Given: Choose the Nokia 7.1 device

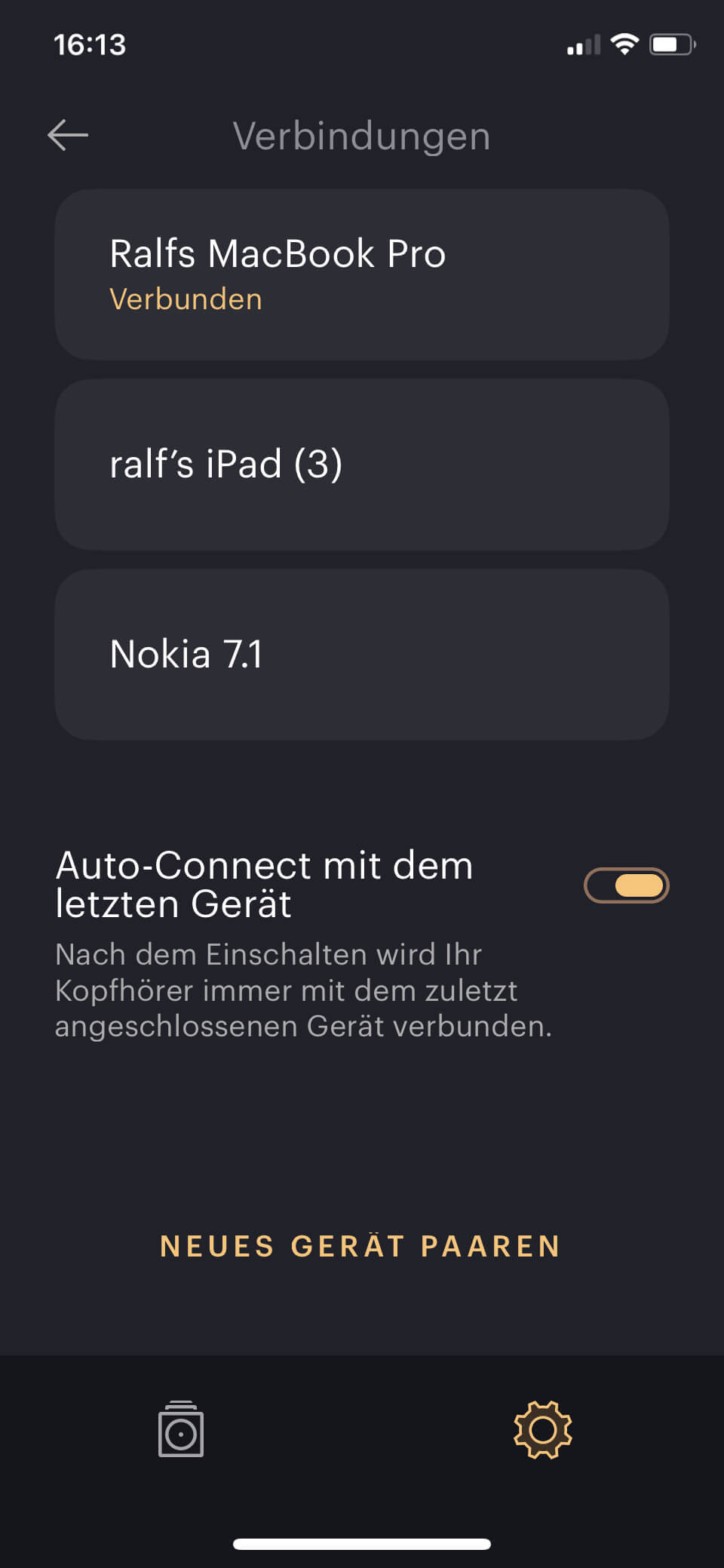Looking at the screenshot, I should click(362, 655).
